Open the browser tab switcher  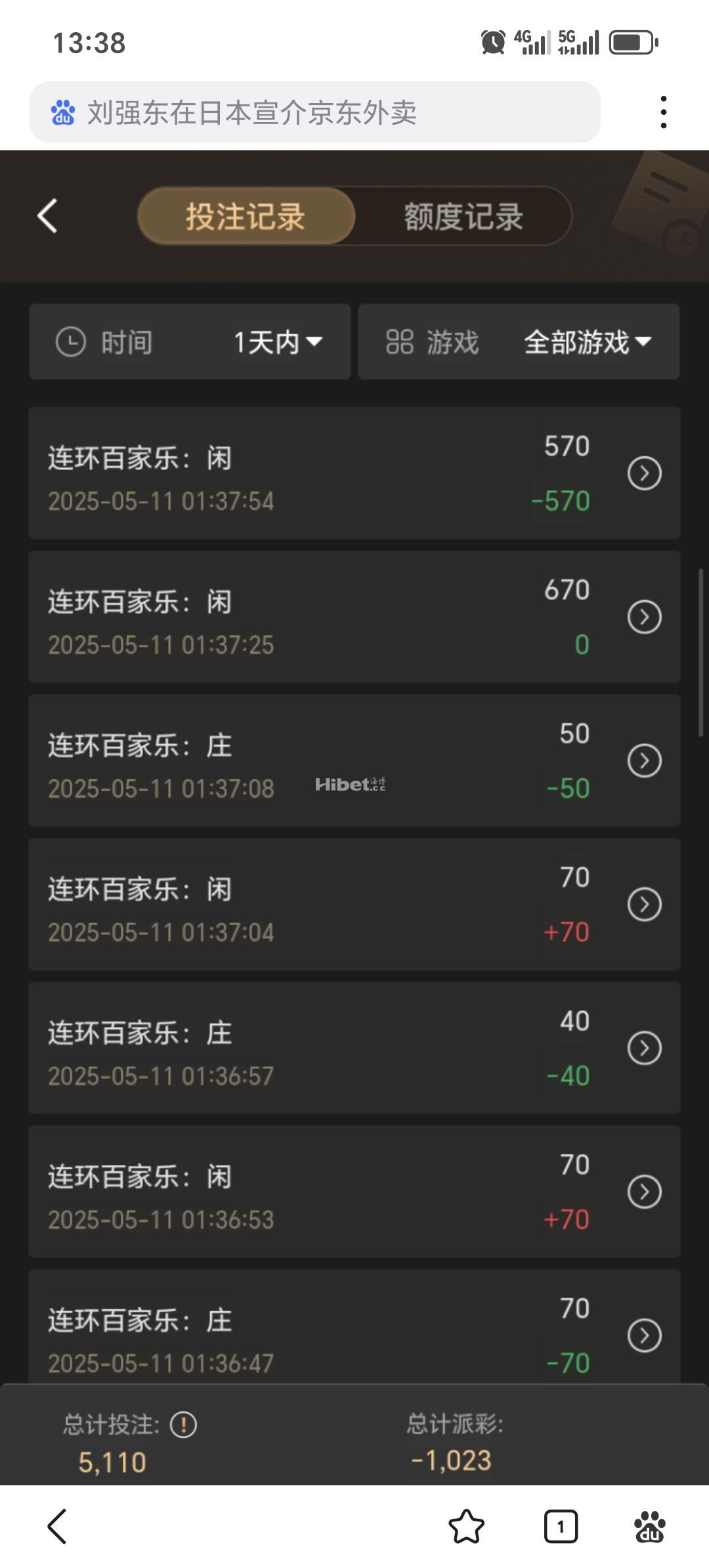click(x=561, y=1526)
